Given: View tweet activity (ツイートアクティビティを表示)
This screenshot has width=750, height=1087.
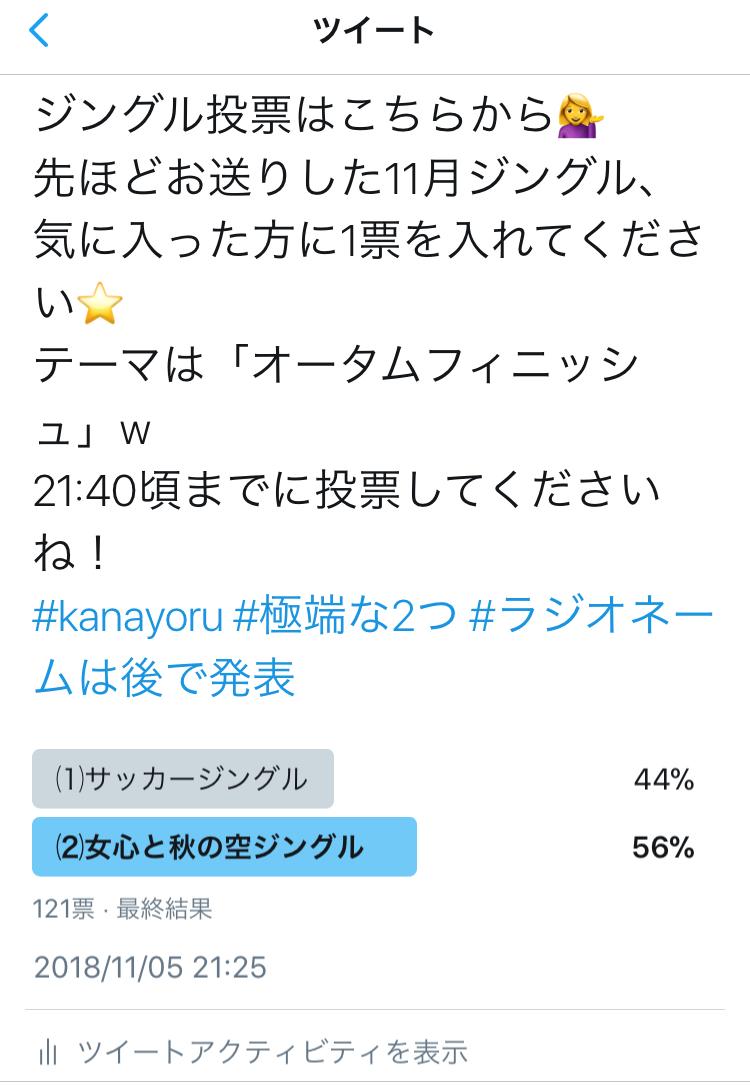Looking at the screenshot, I should pos(271,1051).
